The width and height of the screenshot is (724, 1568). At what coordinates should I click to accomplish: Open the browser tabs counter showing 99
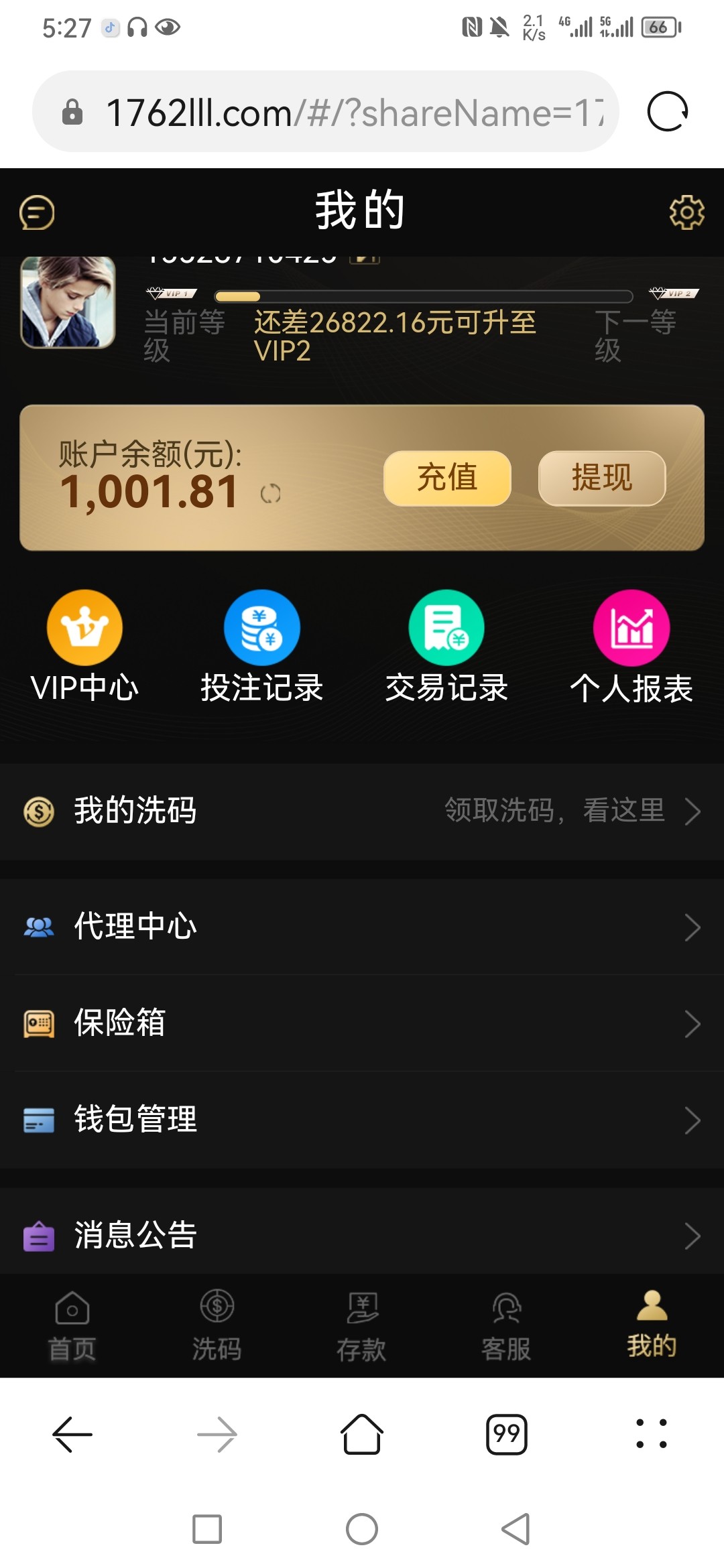507,1435
